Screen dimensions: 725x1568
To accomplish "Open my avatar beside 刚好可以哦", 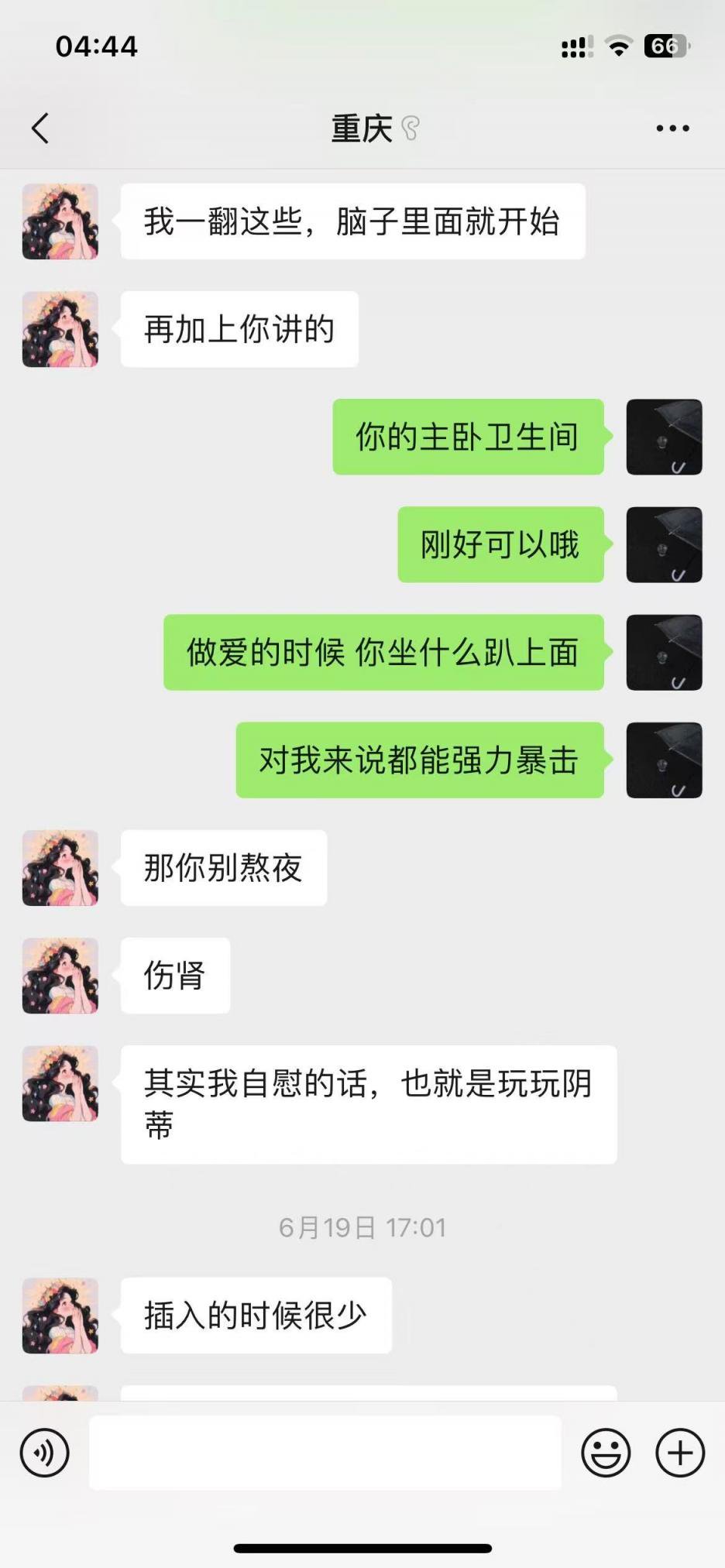I will point(664,544).
